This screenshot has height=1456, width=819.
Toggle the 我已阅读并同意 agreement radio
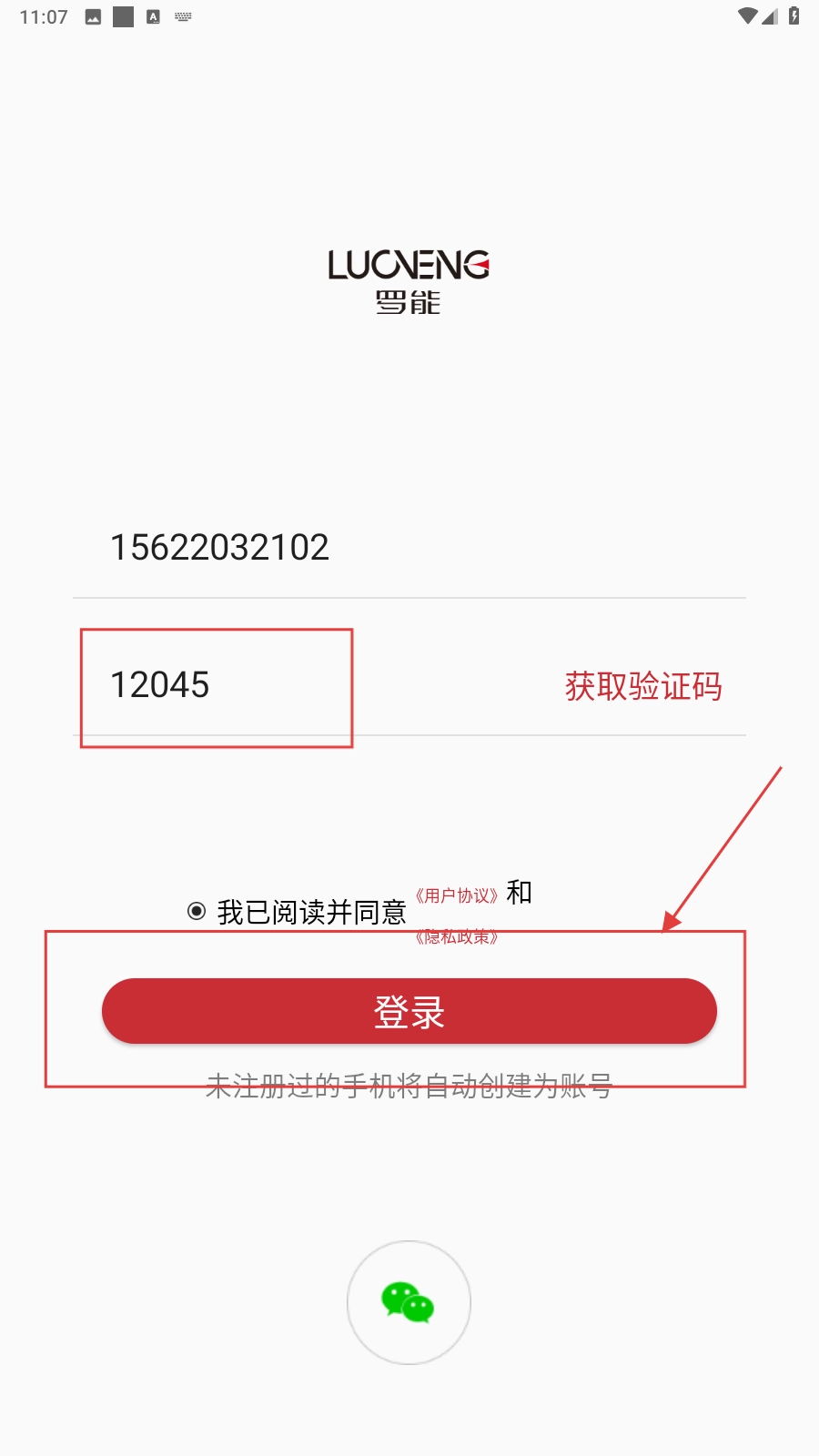click(x=197, y=911)
